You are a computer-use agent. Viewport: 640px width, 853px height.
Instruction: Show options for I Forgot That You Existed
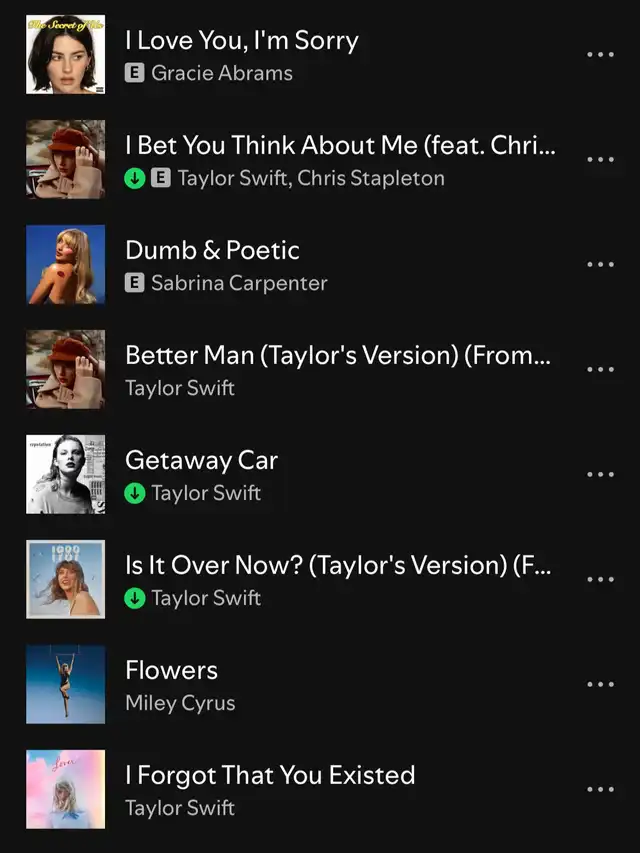[x=600, y=790]
